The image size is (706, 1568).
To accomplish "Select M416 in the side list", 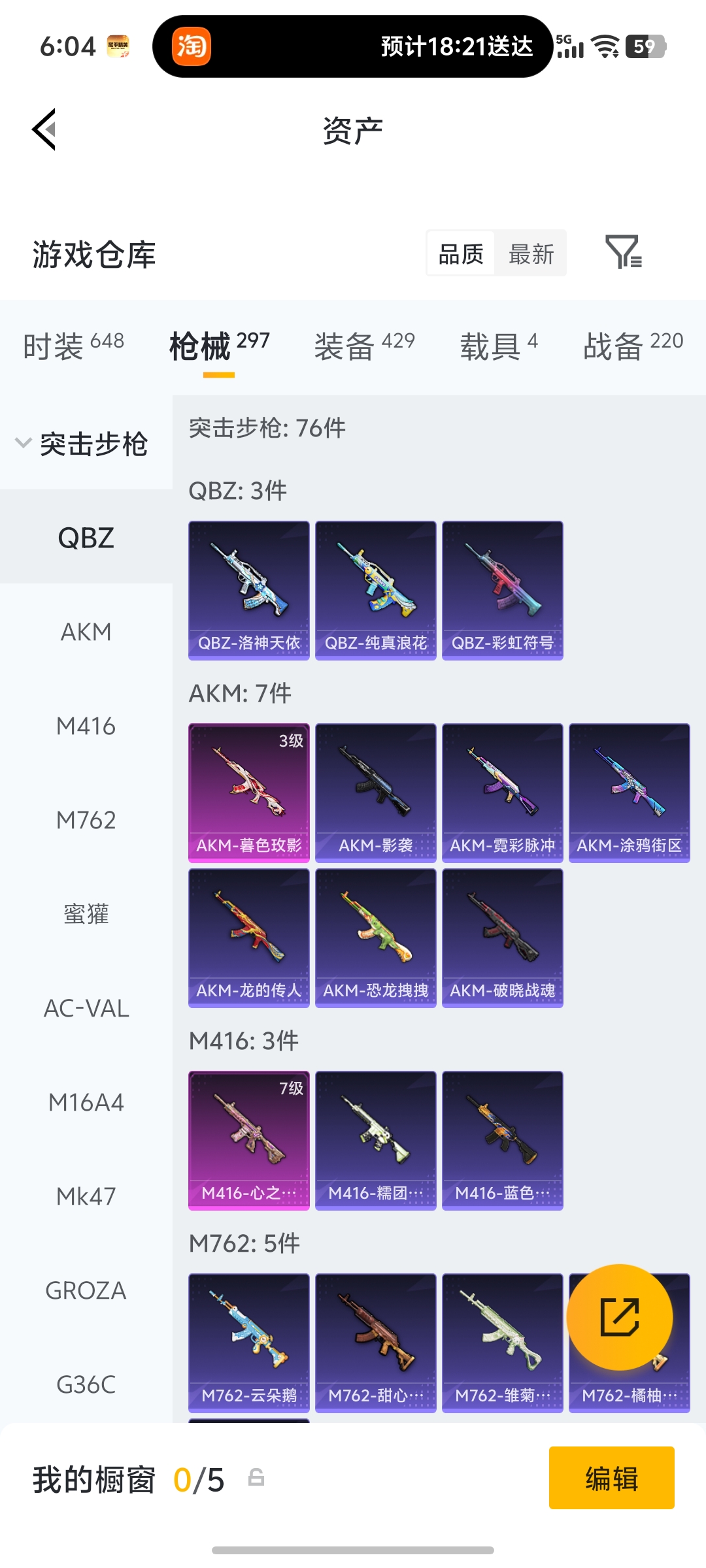I will click(86, 726).
